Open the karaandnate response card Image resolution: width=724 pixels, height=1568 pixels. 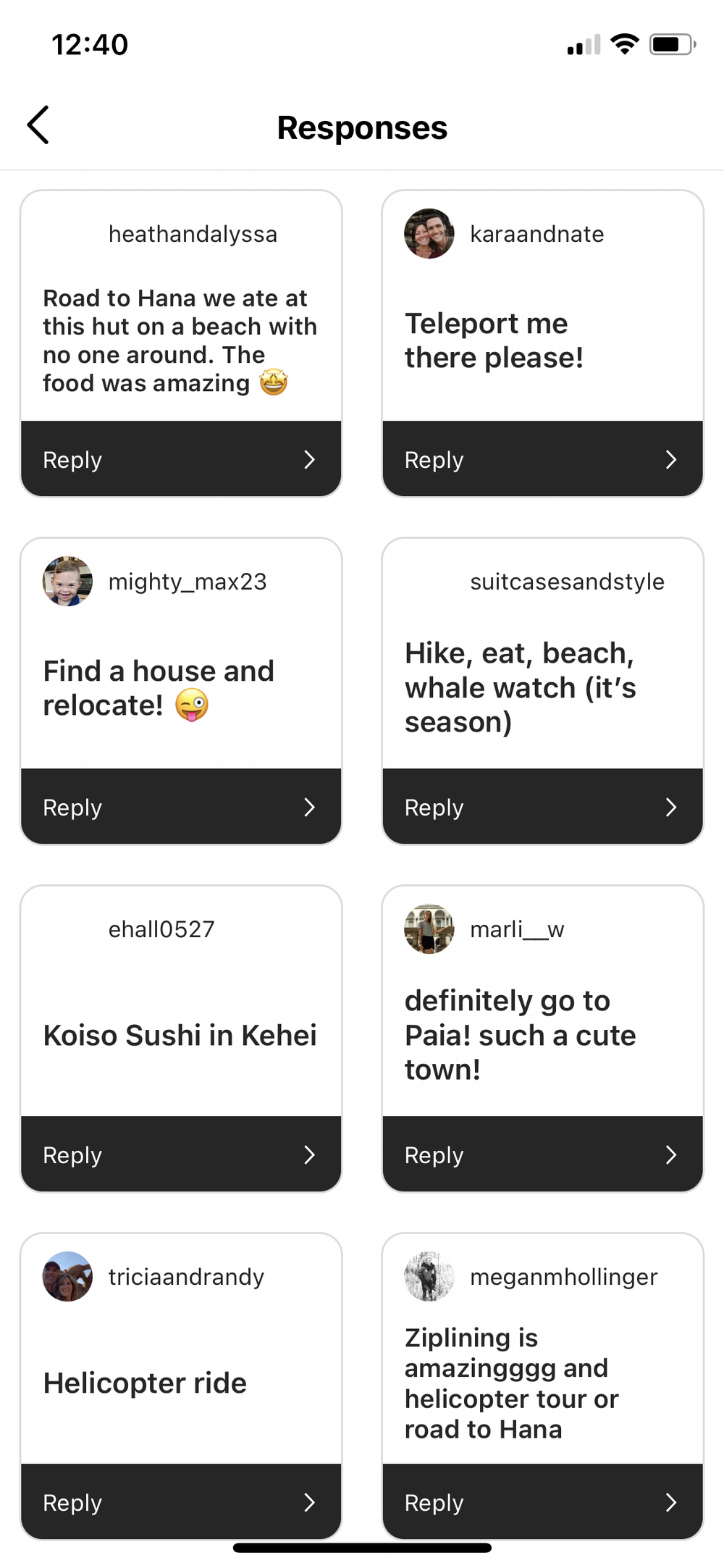click(x=542, y=306)
